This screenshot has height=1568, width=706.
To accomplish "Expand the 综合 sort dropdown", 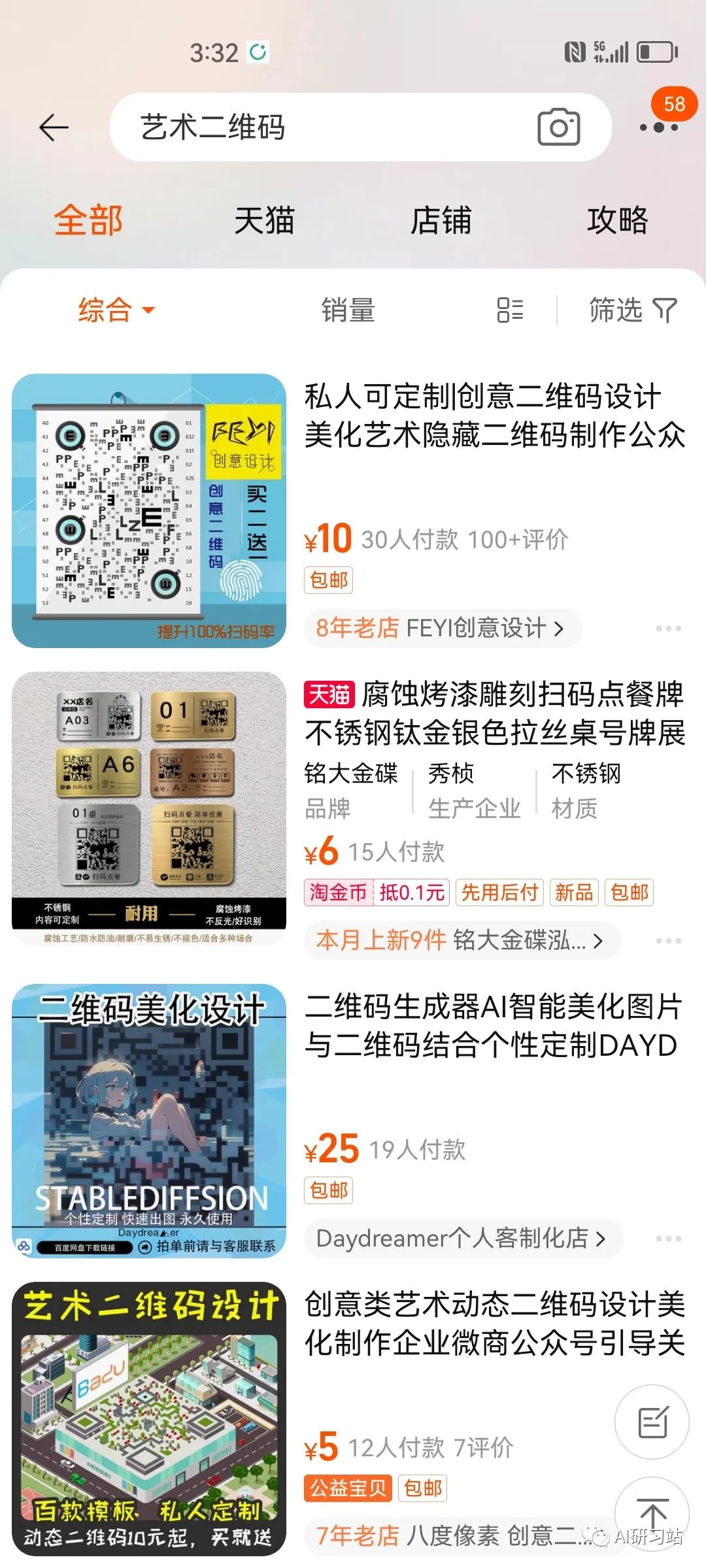I will click(x=116, y=310).
